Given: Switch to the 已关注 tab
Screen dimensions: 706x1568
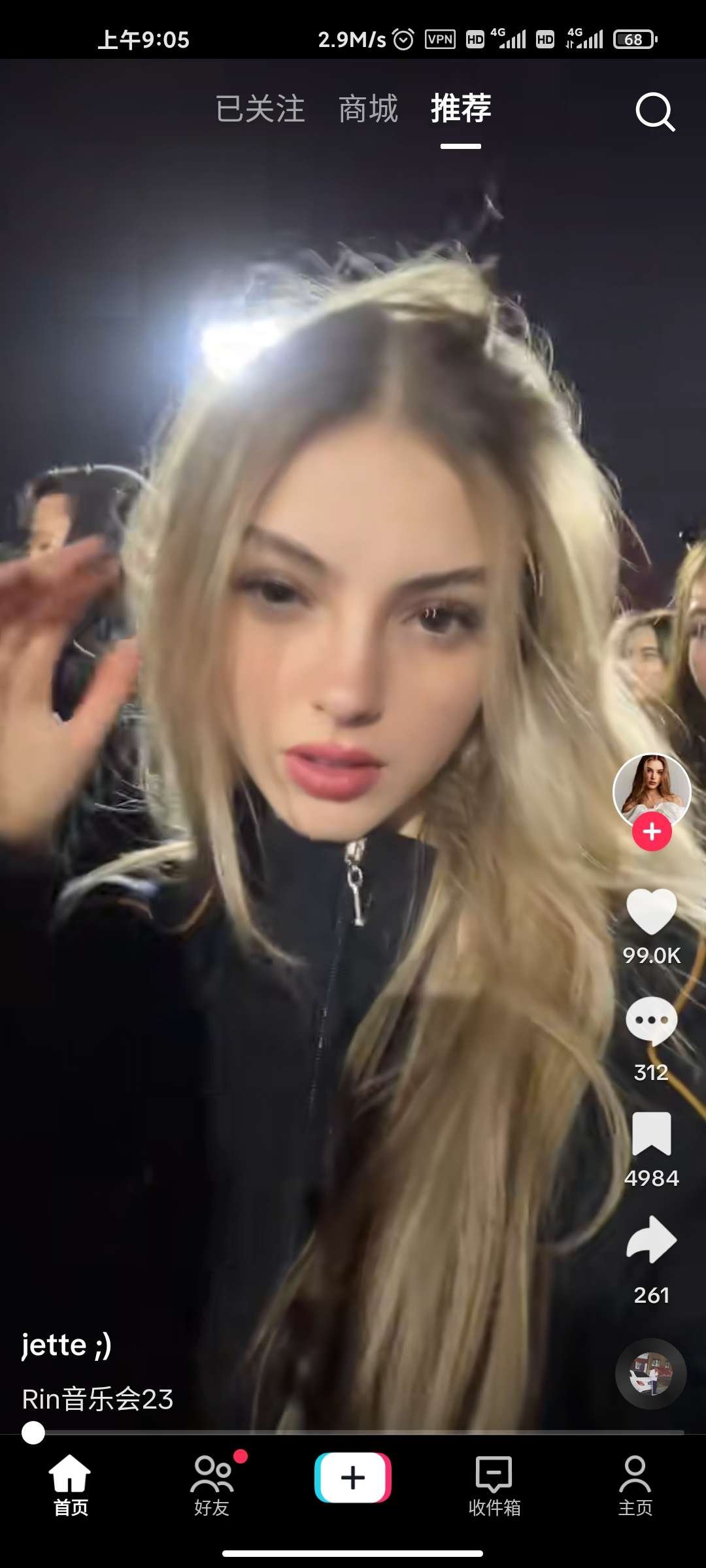Looking at the screenshot, I should [x=260, y=109].
